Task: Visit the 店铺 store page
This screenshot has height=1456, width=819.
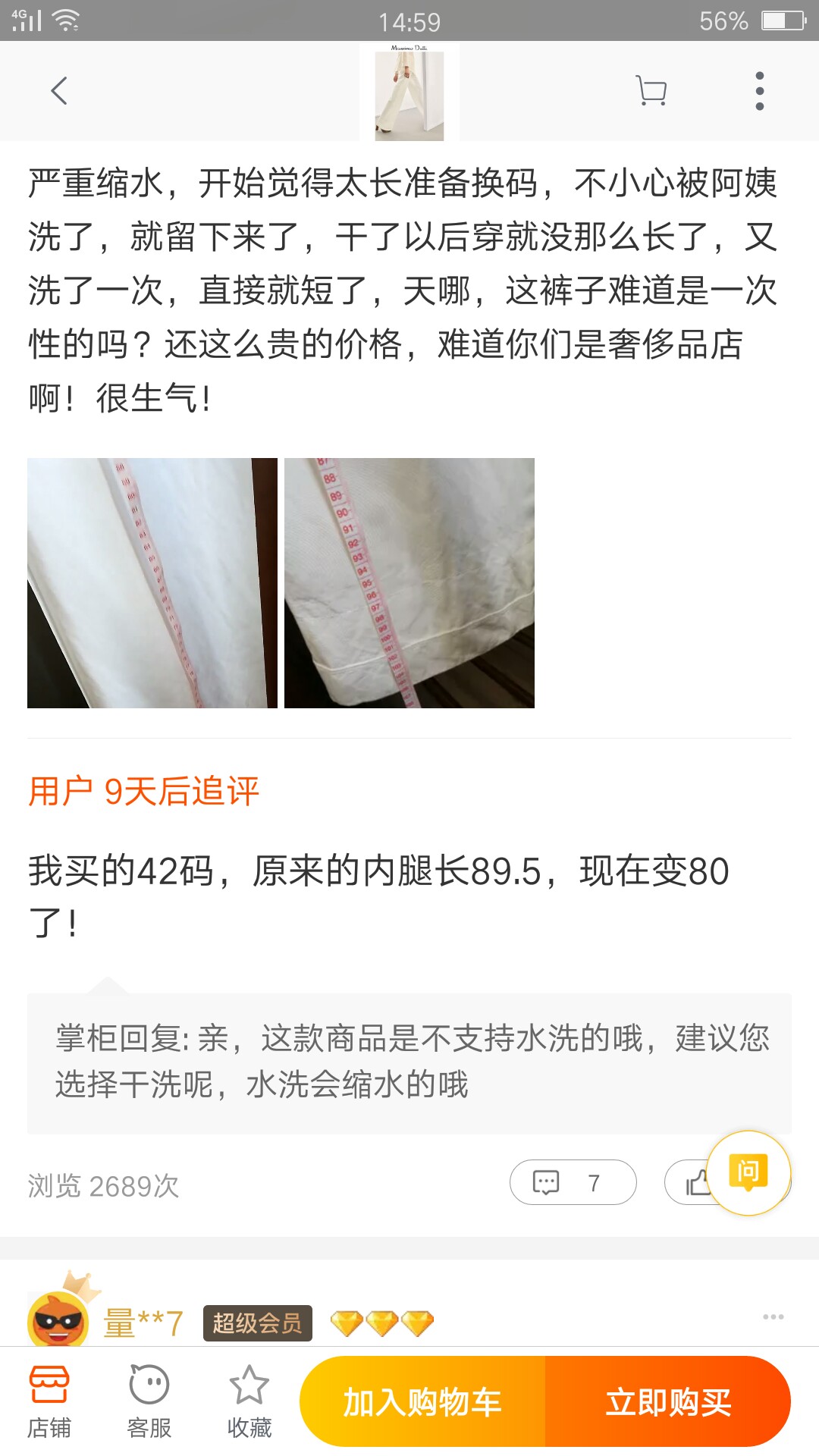Action: click(x=49, y=1401)
